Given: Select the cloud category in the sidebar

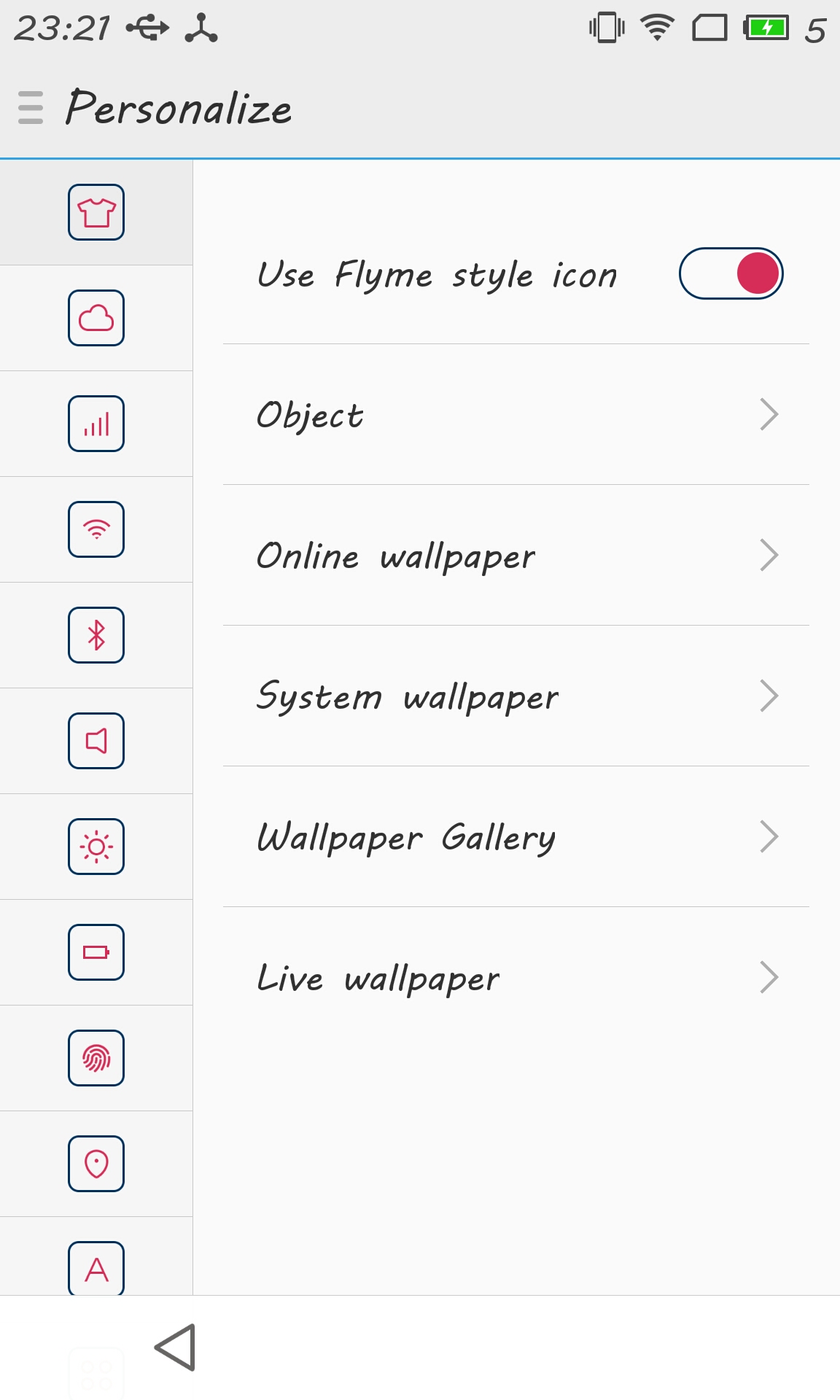Looking at the screenshot, I should [x=96, y=318].
